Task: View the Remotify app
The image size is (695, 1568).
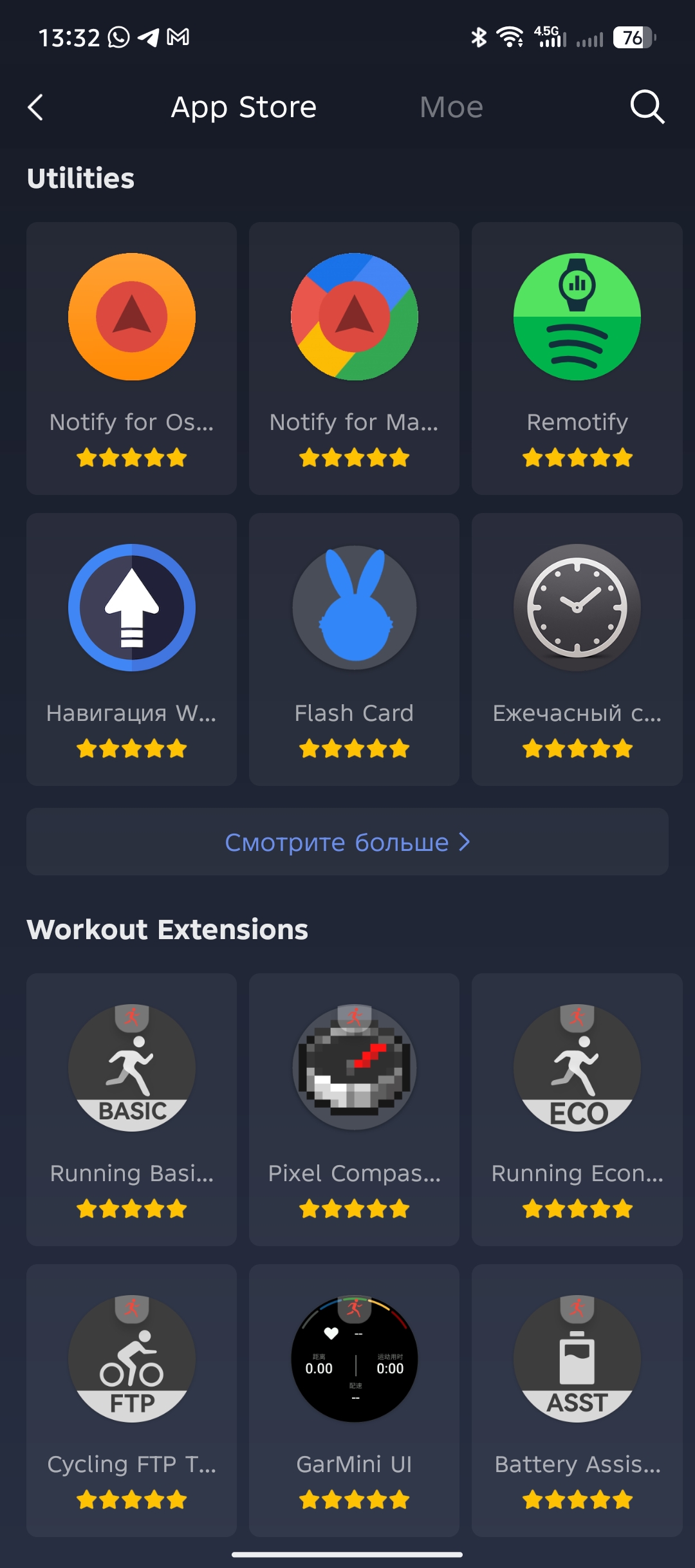Action: point(577,358)
